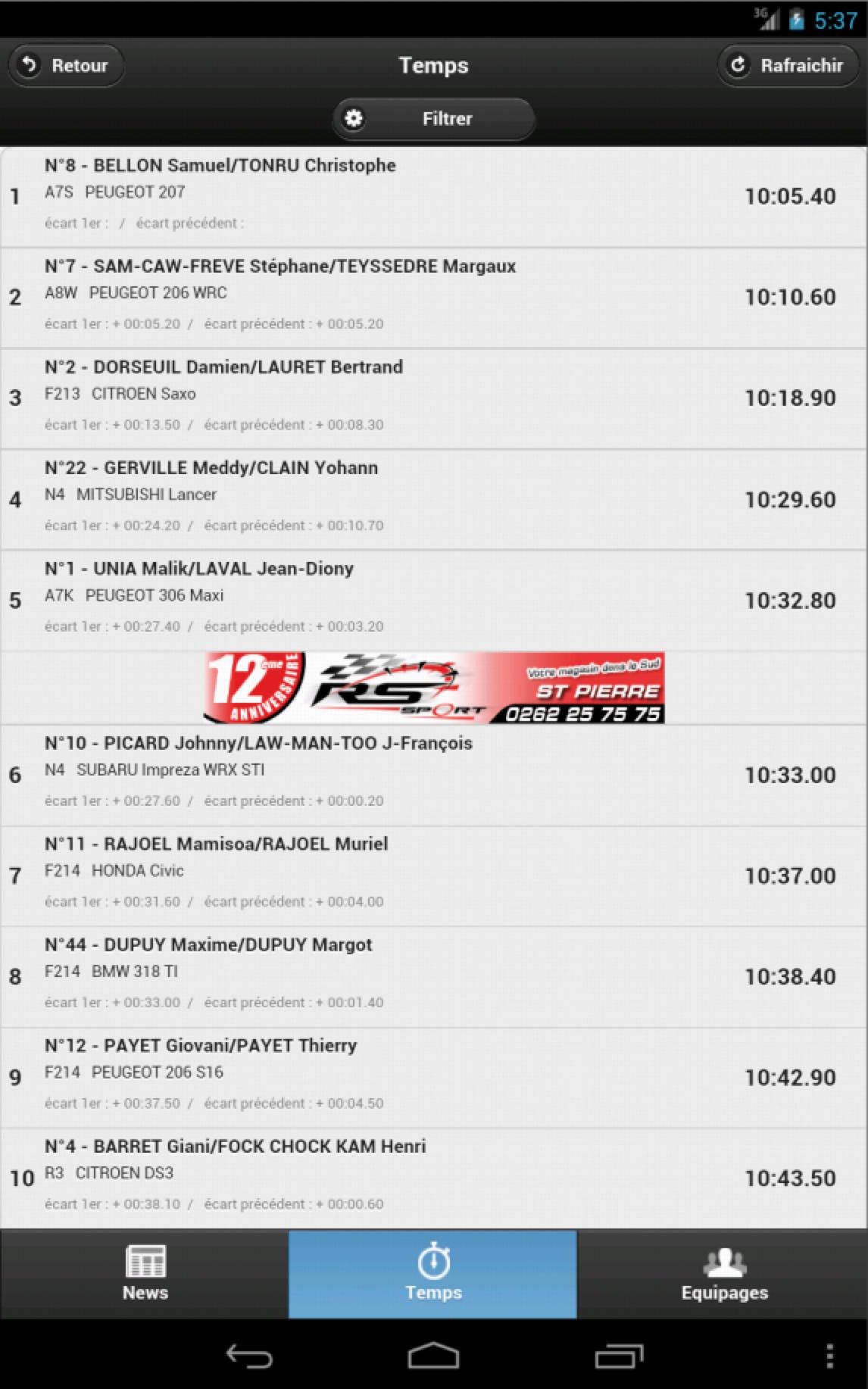View the N°44 DUPUY Maxime/DUPUY Margot entry
The width and height of the screenshot is (868, 1389).
(433, 975)
